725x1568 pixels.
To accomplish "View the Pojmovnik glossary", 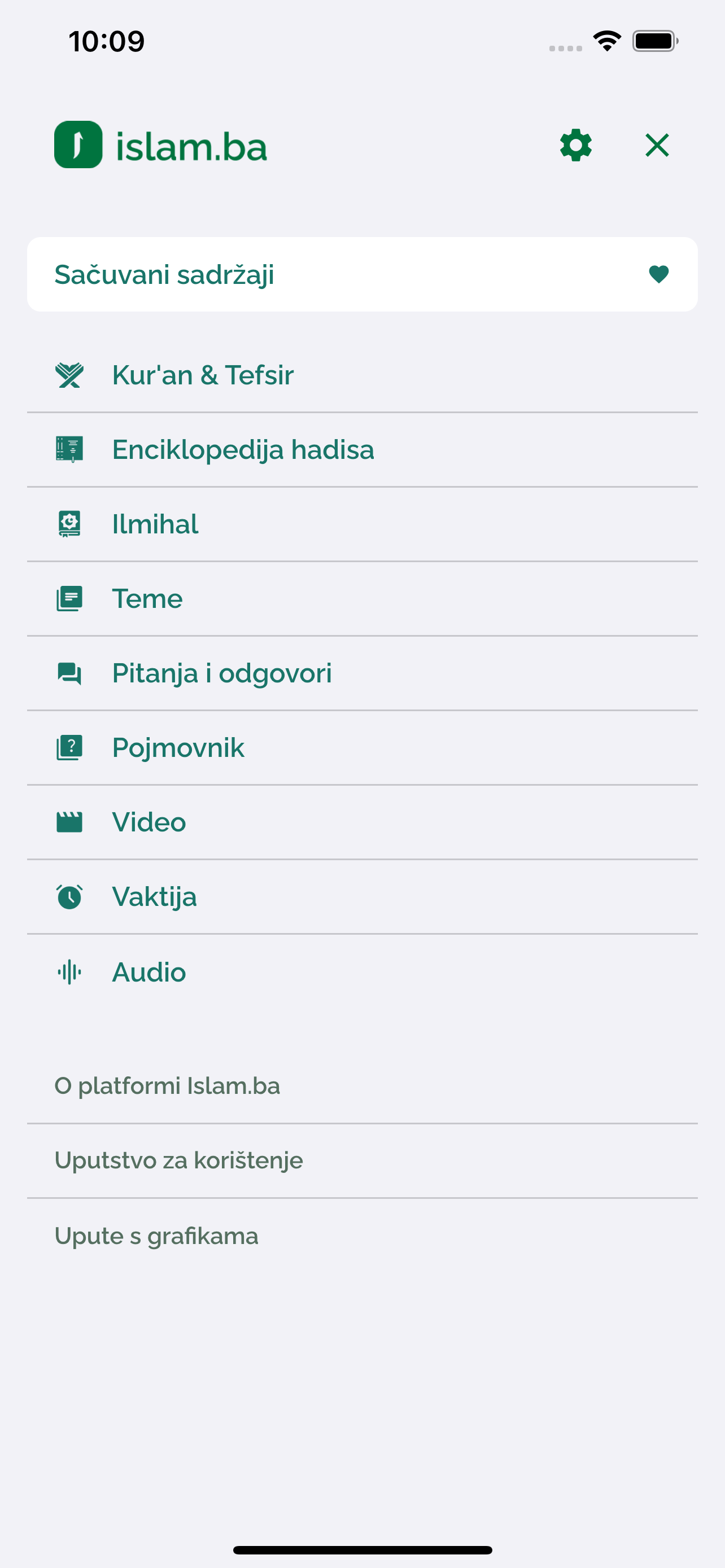I will click(x=178, y=747).
